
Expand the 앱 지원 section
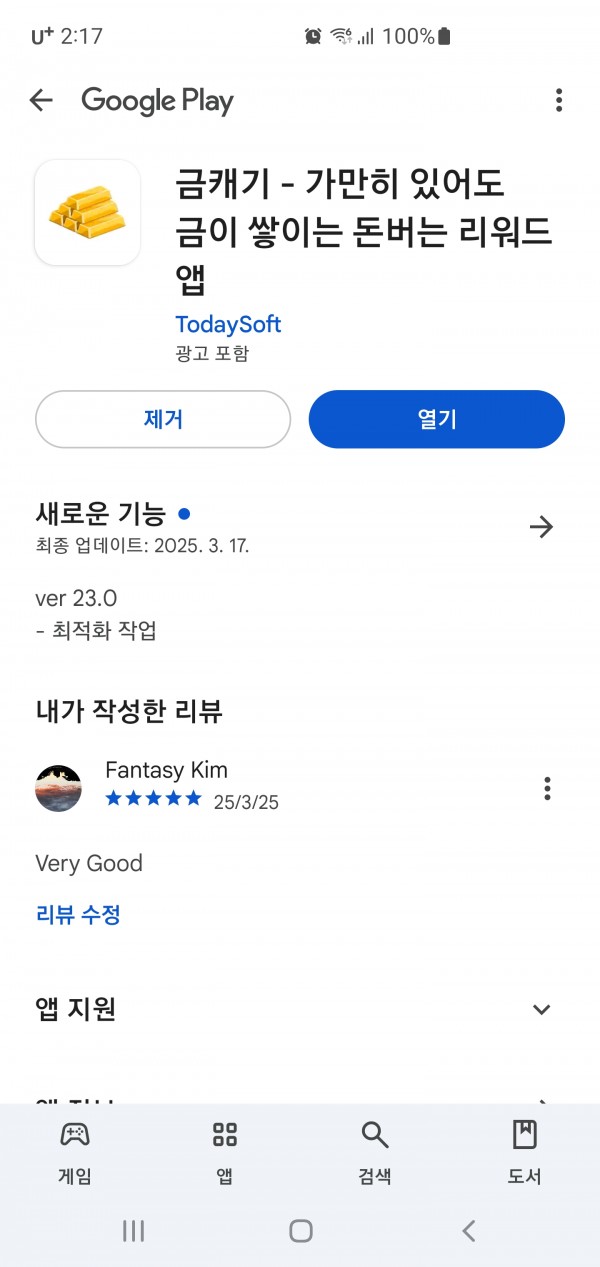click(x=541, y=1009)
